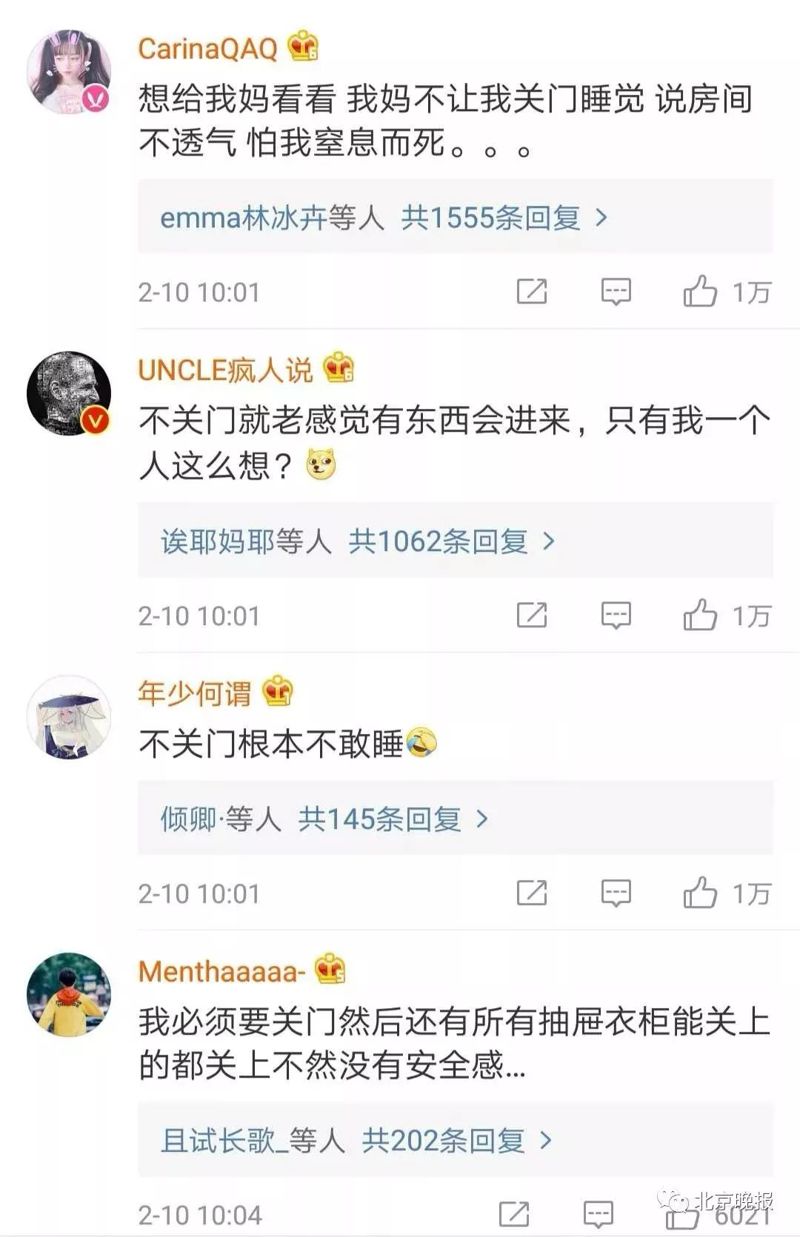Open 年少何谓's profile avatar
The image size is (800, 1237).
pyautogui.click(x=69, y=717)
